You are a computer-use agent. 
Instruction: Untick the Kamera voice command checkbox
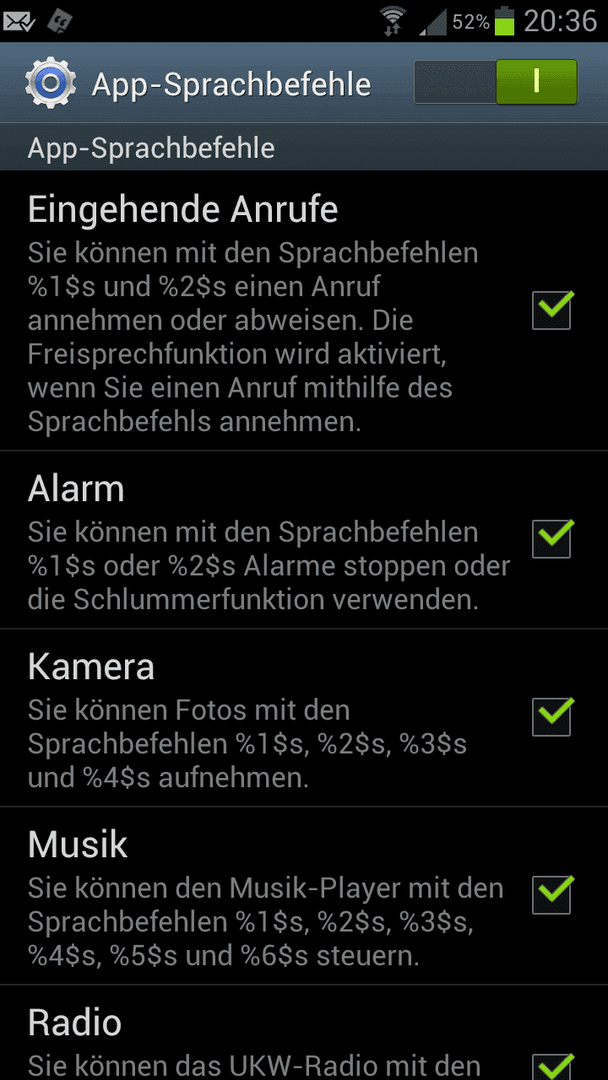(x=552, y=717)
